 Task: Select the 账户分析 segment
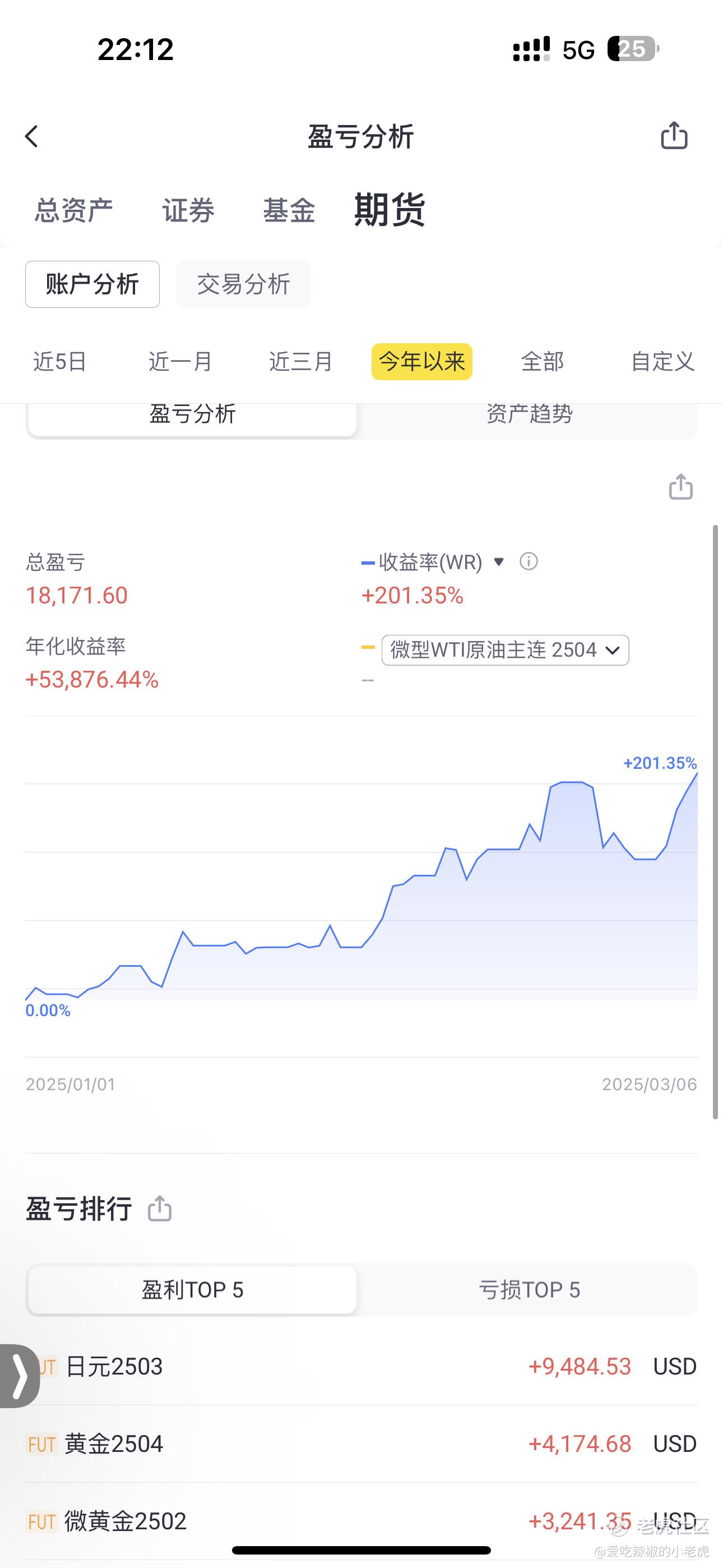(x=92, y=284)
